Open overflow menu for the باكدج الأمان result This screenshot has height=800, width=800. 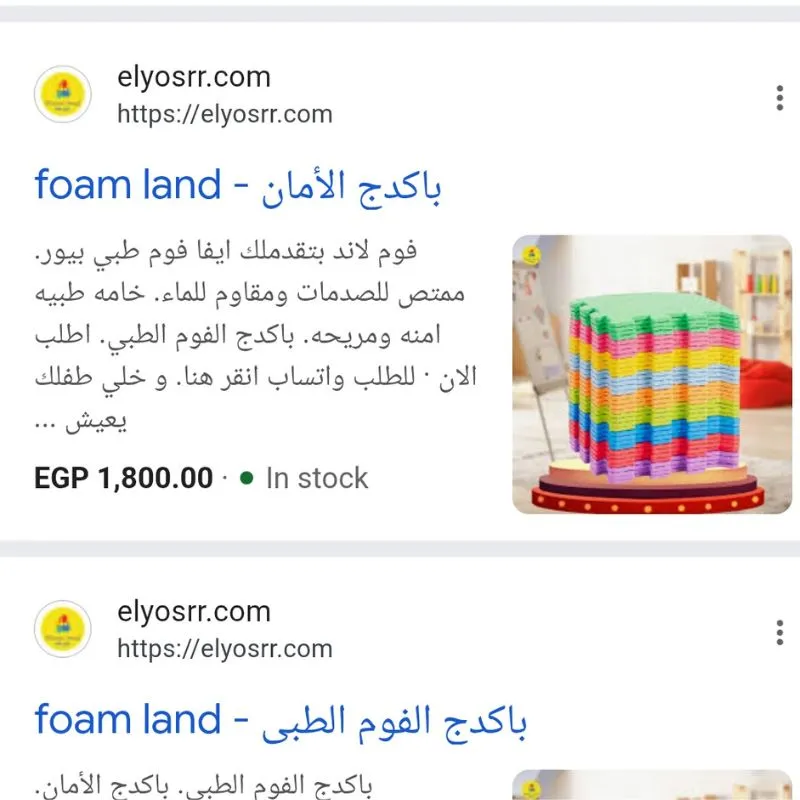coord(779,98)
